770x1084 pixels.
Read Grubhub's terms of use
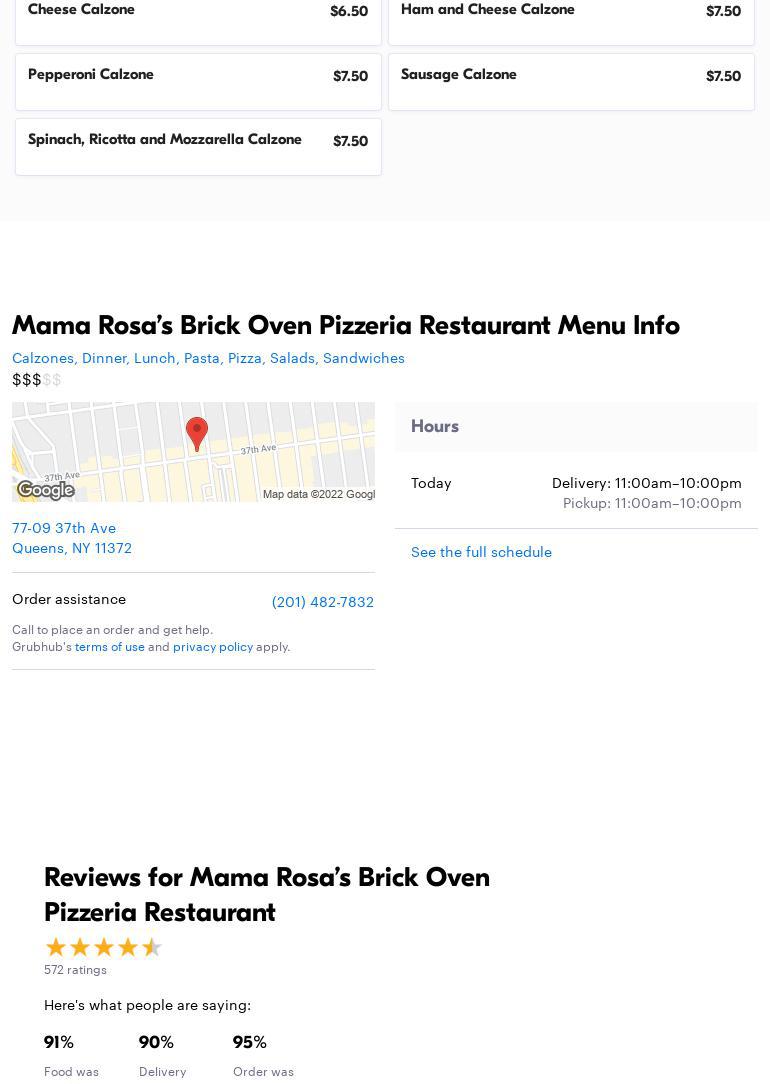tap(109, 647)
